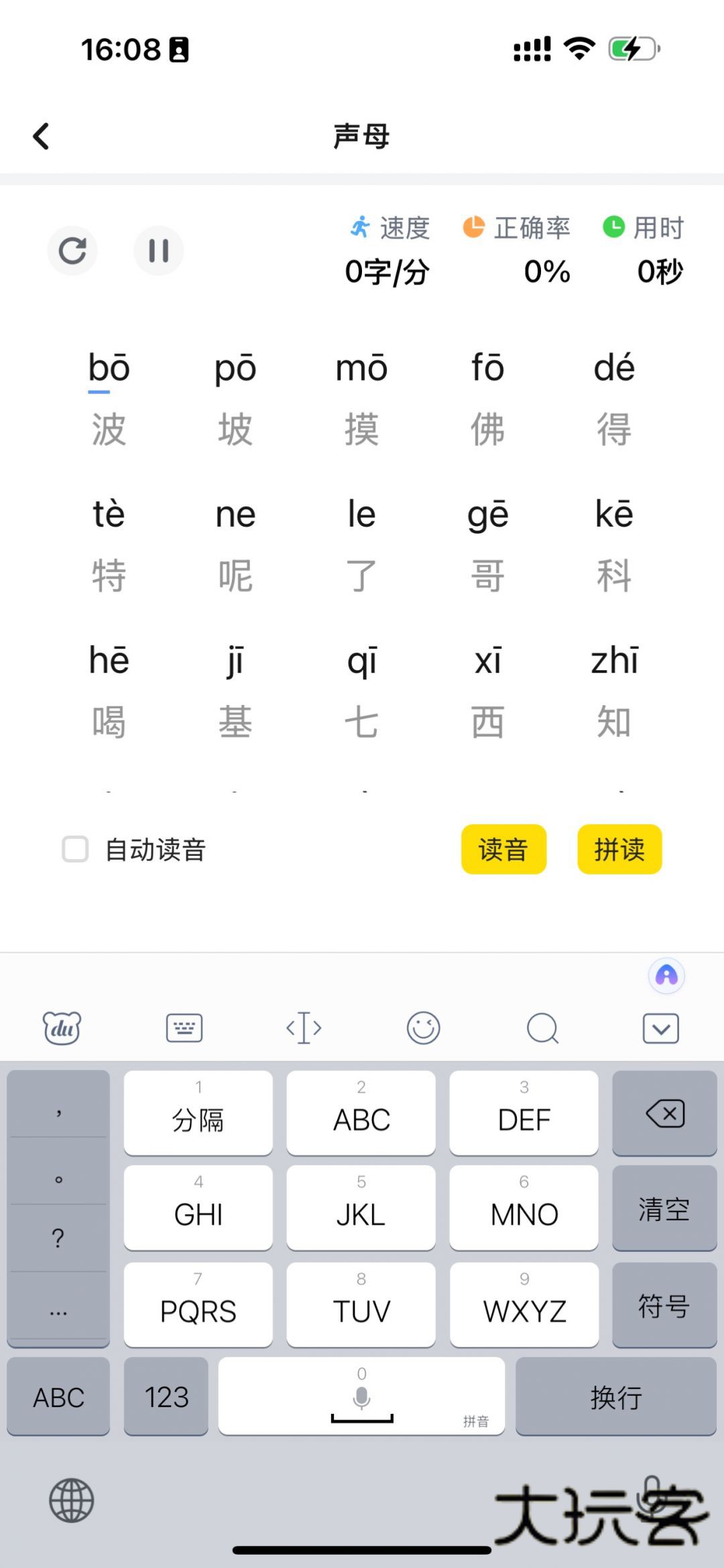724x1568 pixels.
Task: Switch keyboard to ABC letter mode
Action: [x=58, y=1396]
